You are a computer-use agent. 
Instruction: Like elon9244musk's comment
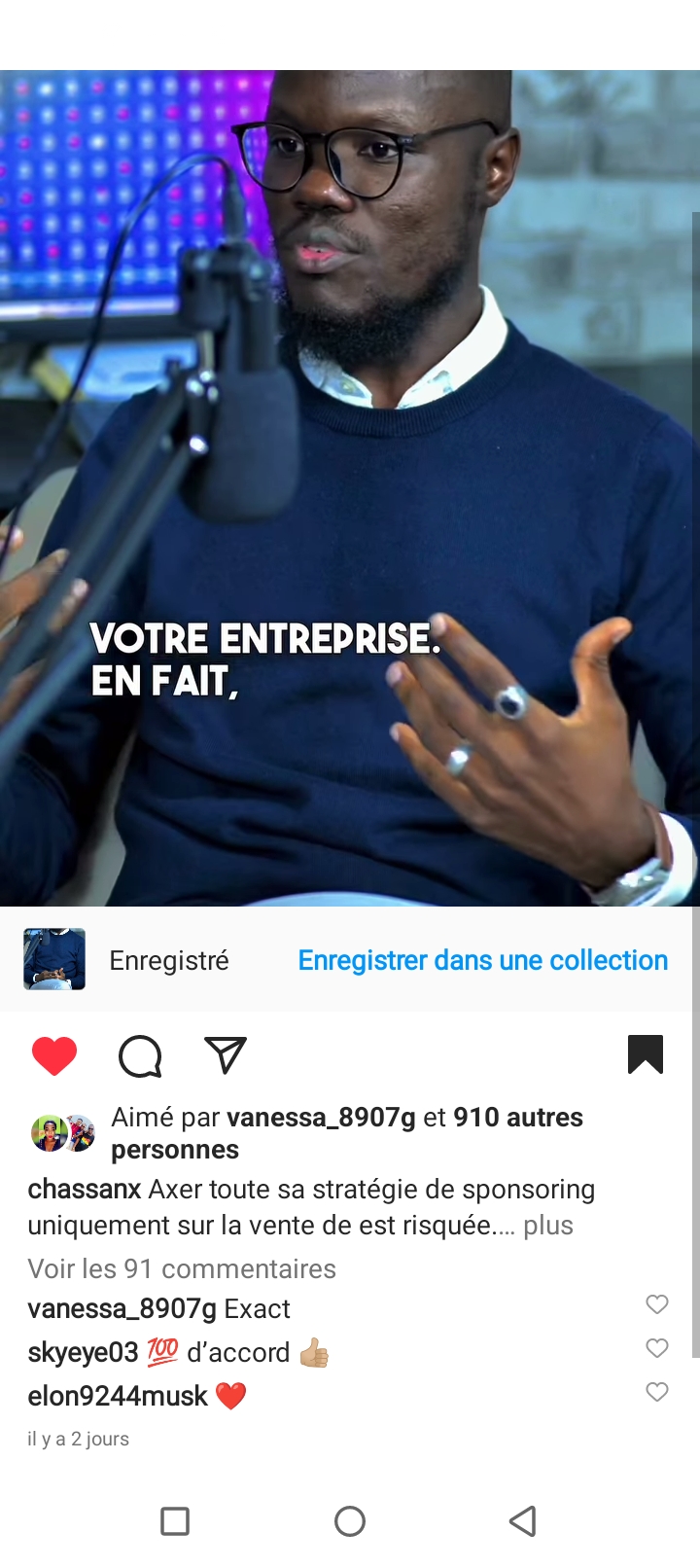click(x=657, y=1392)
